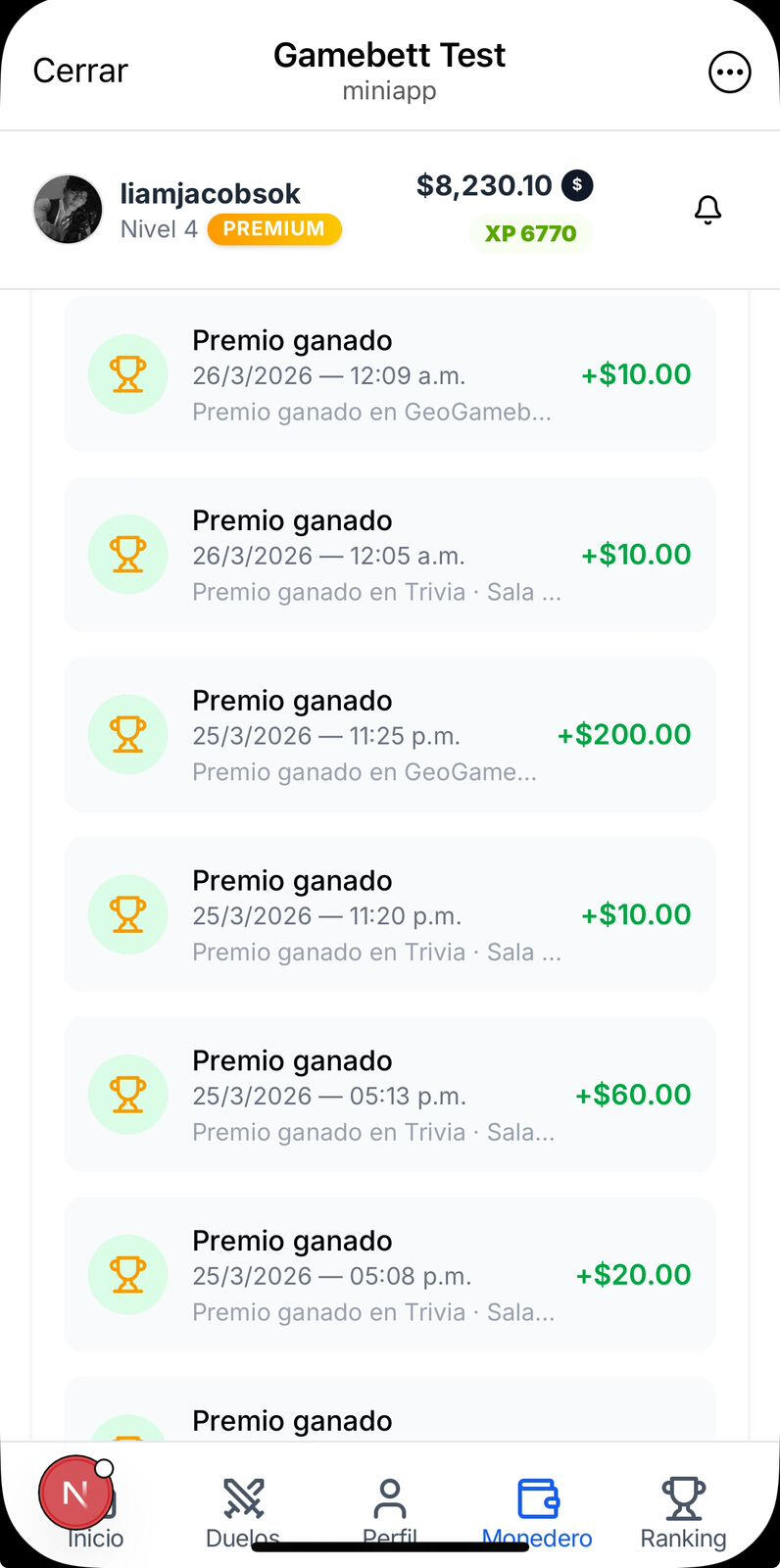Open the $60.00 Trivia prize entry

point(389,1095)
